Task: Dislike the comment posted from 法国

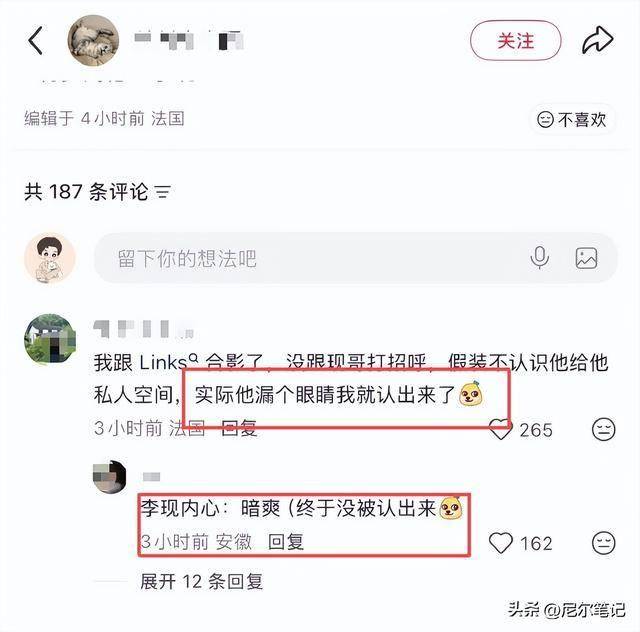Action: (603, 429)
